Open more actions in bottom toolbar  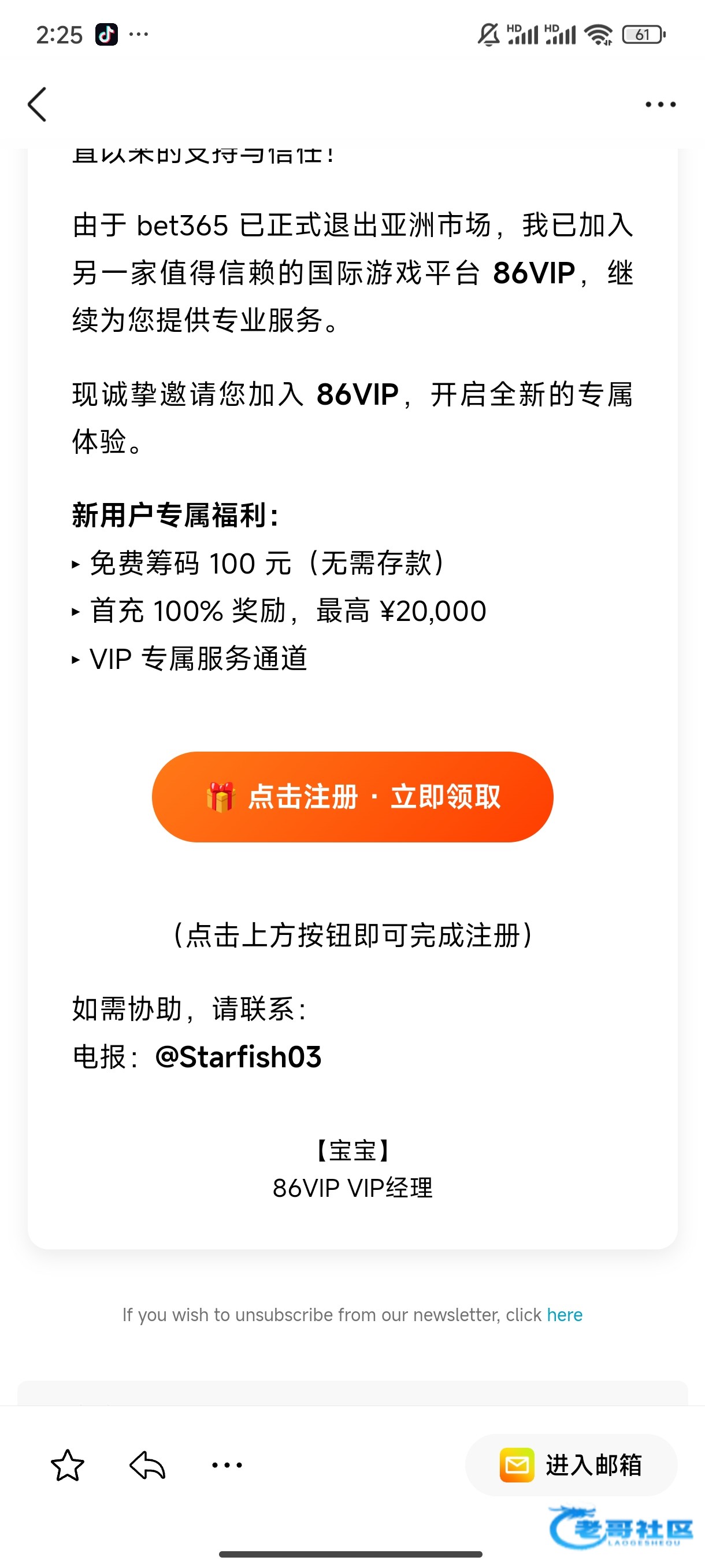[x=227, y=1465]
